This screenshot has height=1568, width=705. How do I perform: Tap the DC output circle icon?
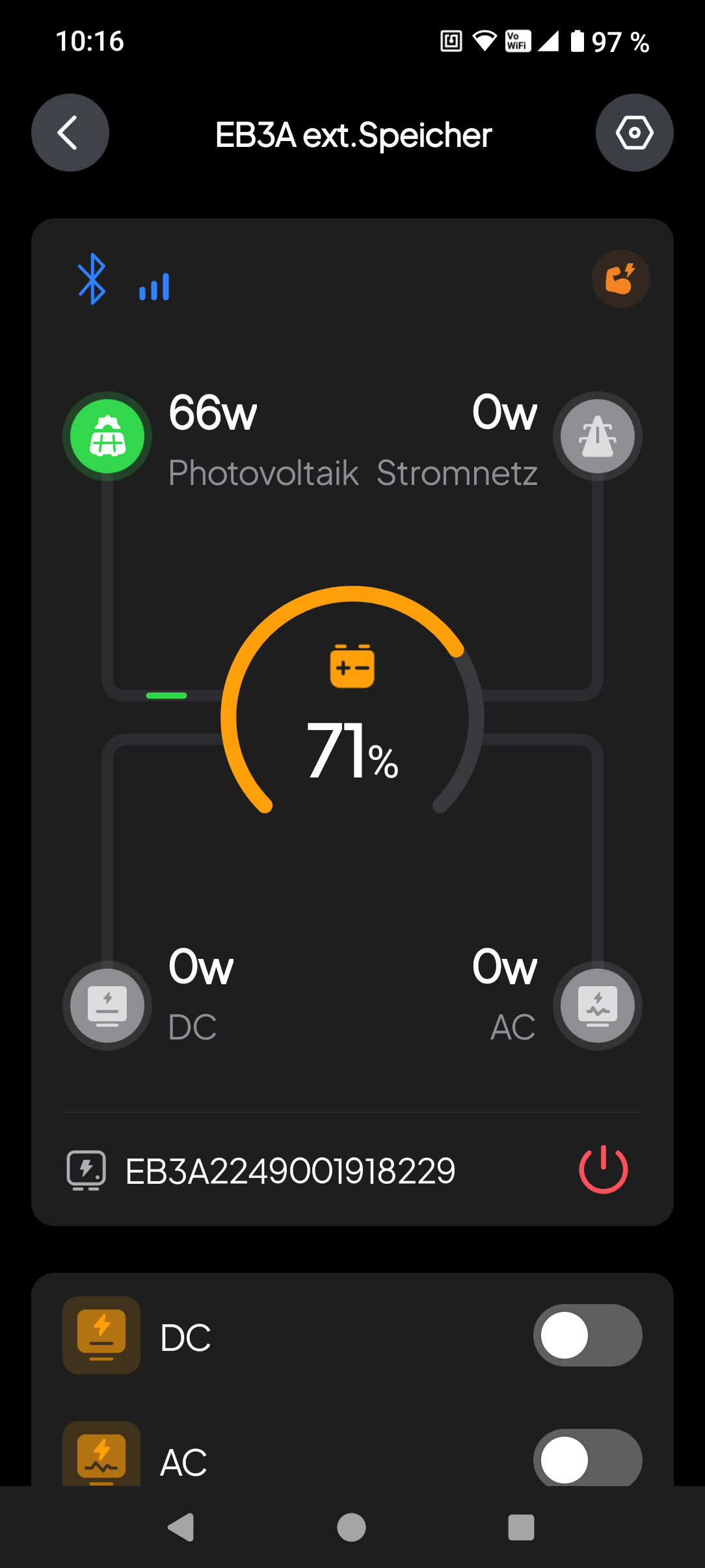[x=107, y=1005]
